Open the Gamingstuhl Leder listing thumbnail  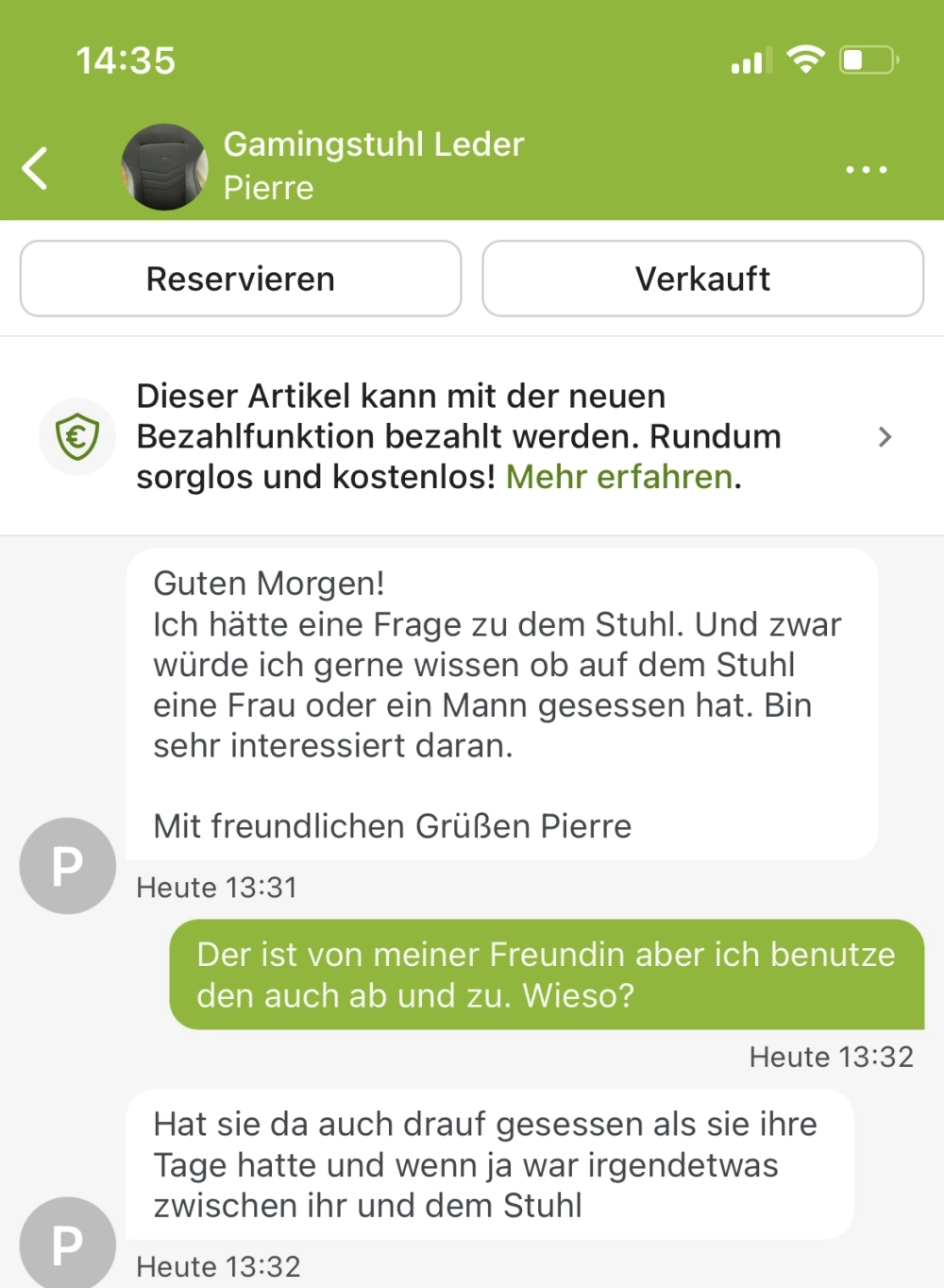click(x=165, y=167)
